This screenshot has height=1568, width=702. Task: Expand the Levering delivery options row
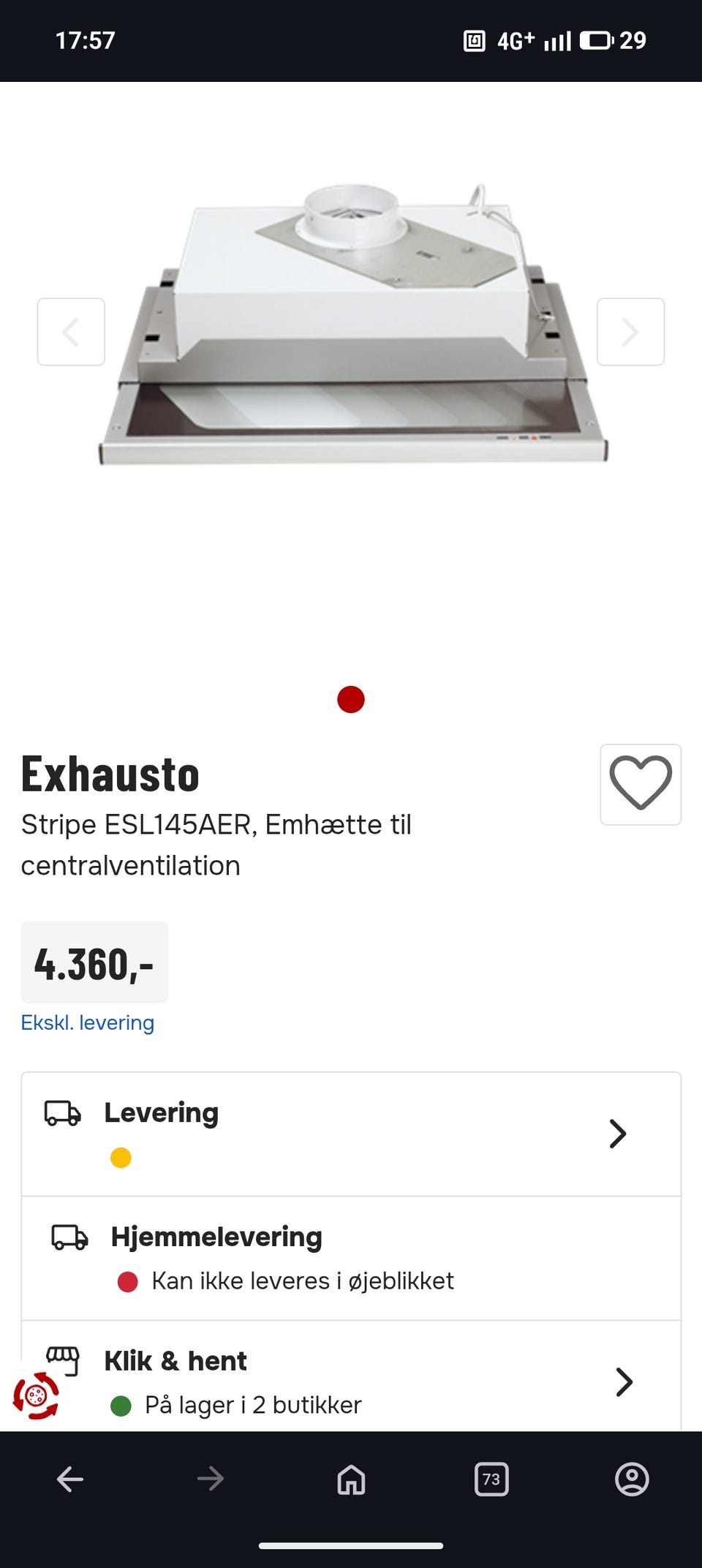click(618, 1134)
